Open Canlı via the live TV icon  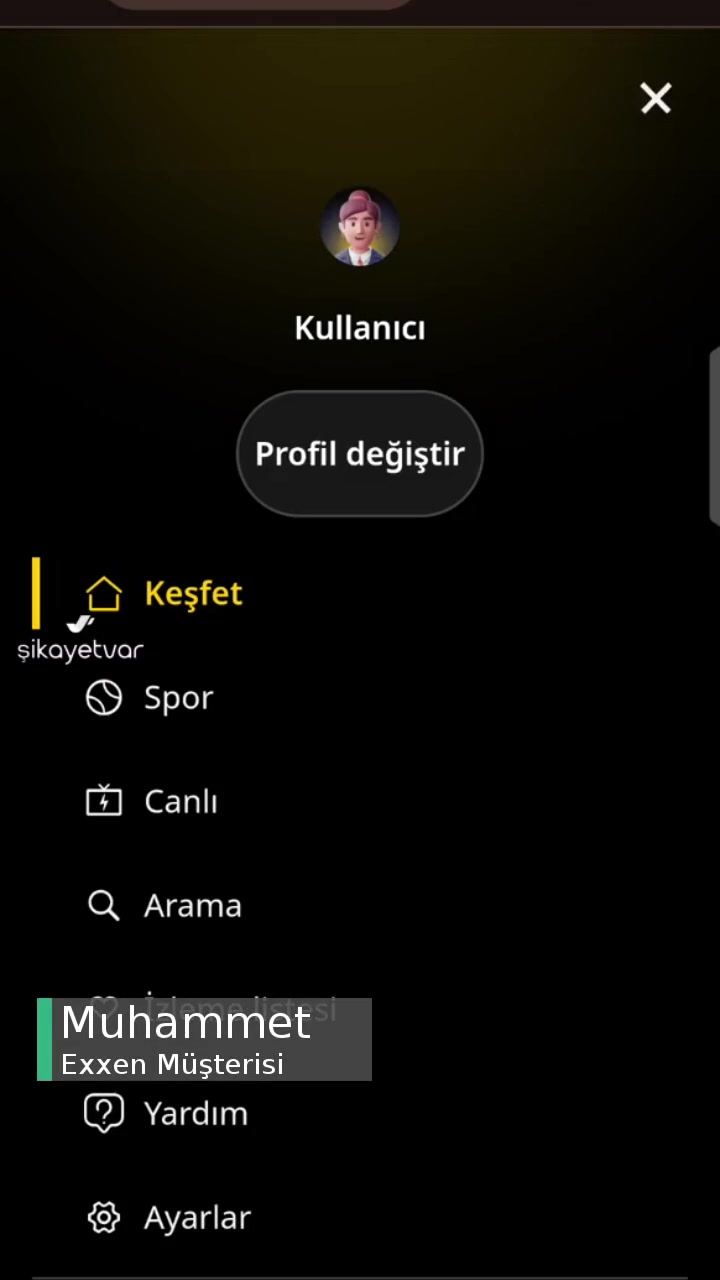[x=104, y=801]
